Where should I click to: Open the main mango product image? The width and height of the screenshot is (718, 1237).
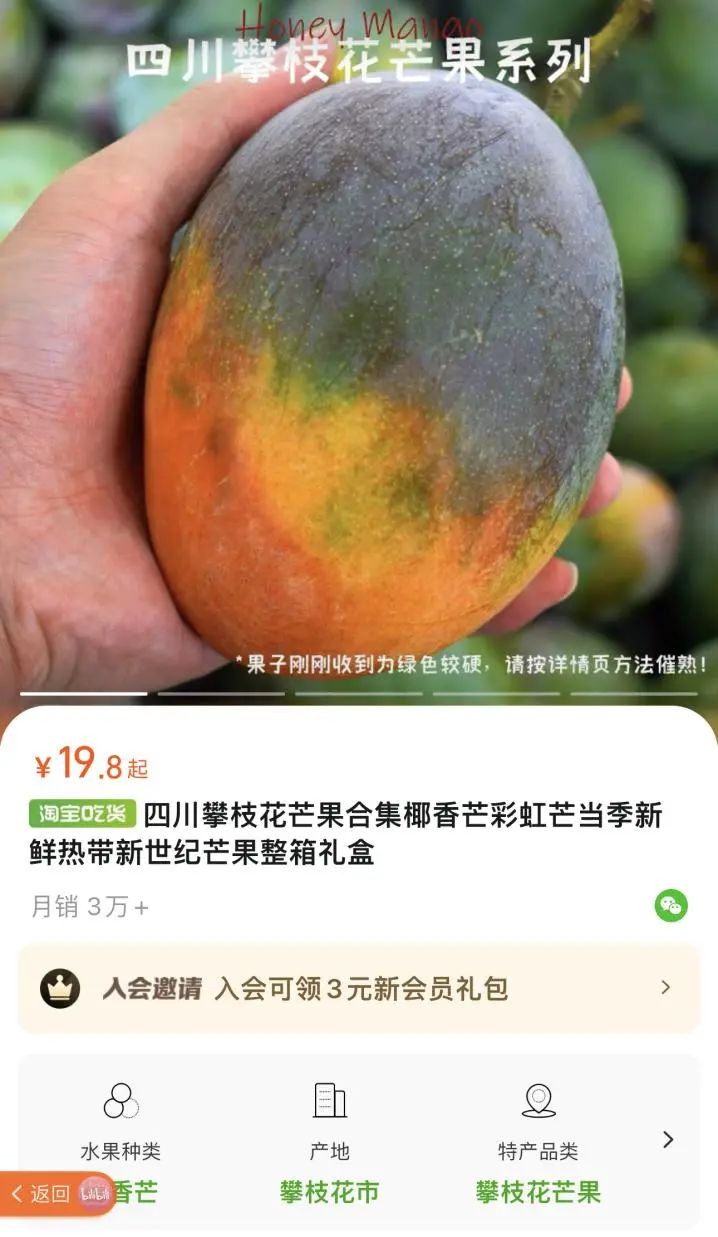(x=359, y=345)
